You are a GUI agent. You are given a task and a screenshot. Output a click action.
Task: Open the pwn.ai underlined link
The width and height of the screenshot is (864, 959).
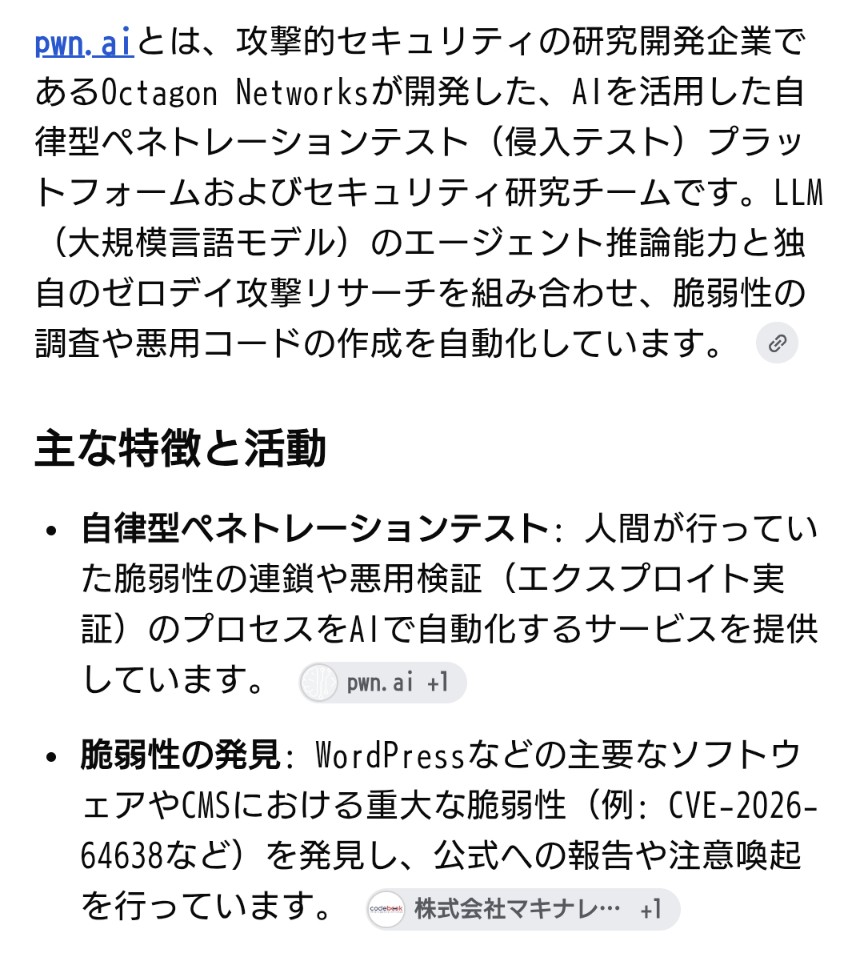[x=84, y=42]
